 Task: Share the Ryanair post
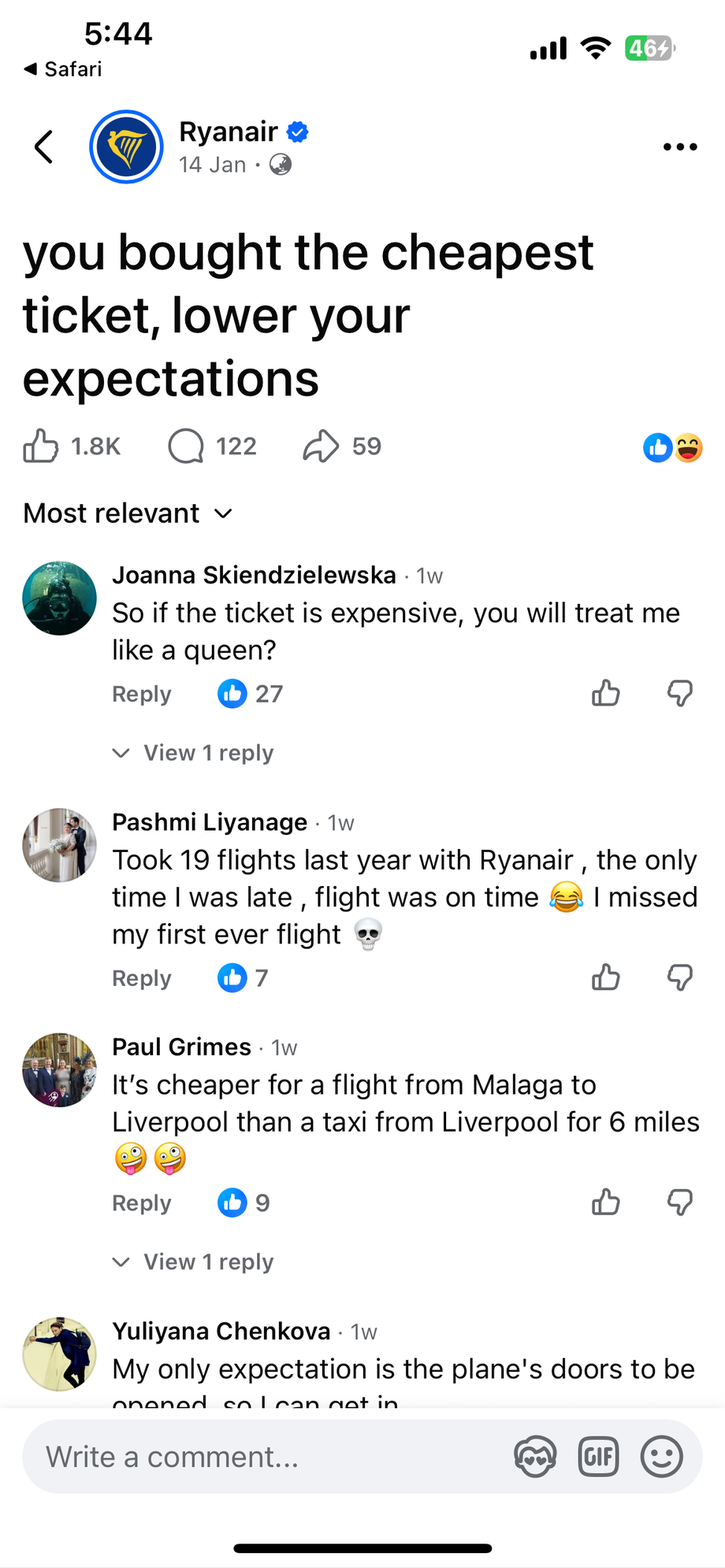pyautogui.click(x=322, y=447)
